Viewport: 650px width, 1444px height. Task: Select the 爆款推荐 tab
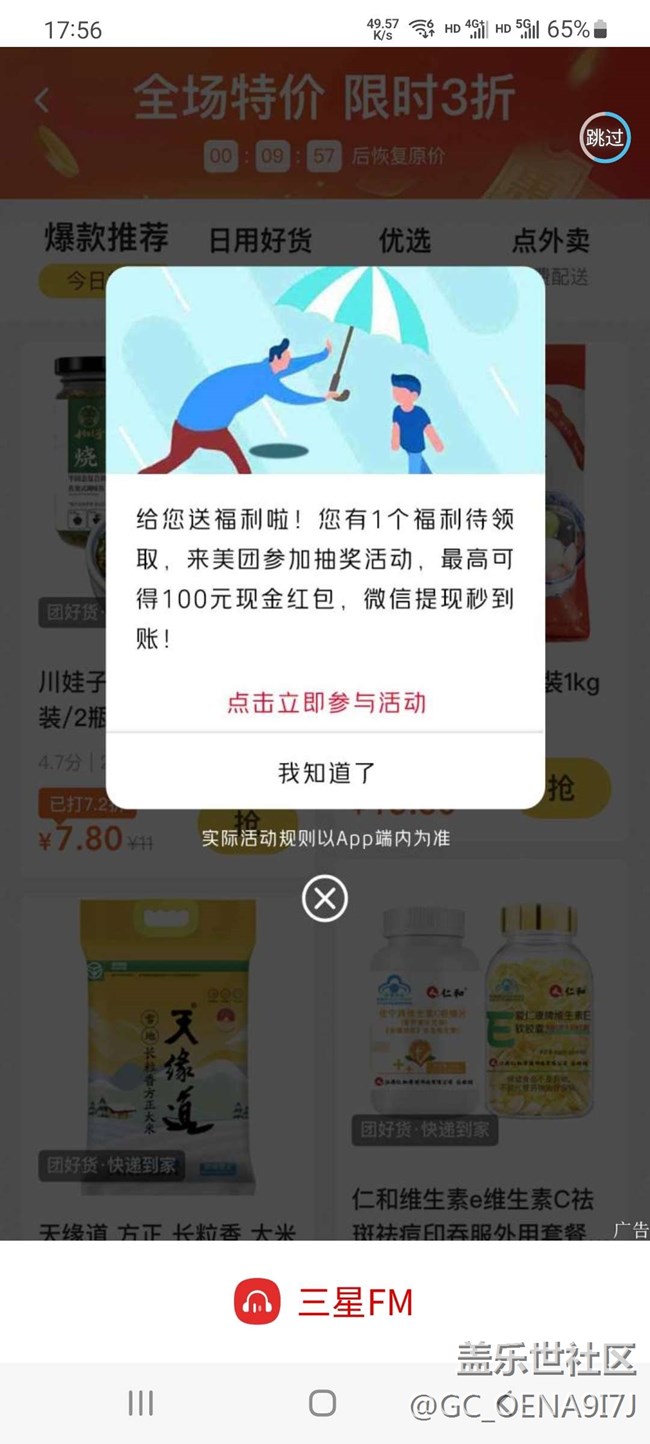(x=106, y=238)
